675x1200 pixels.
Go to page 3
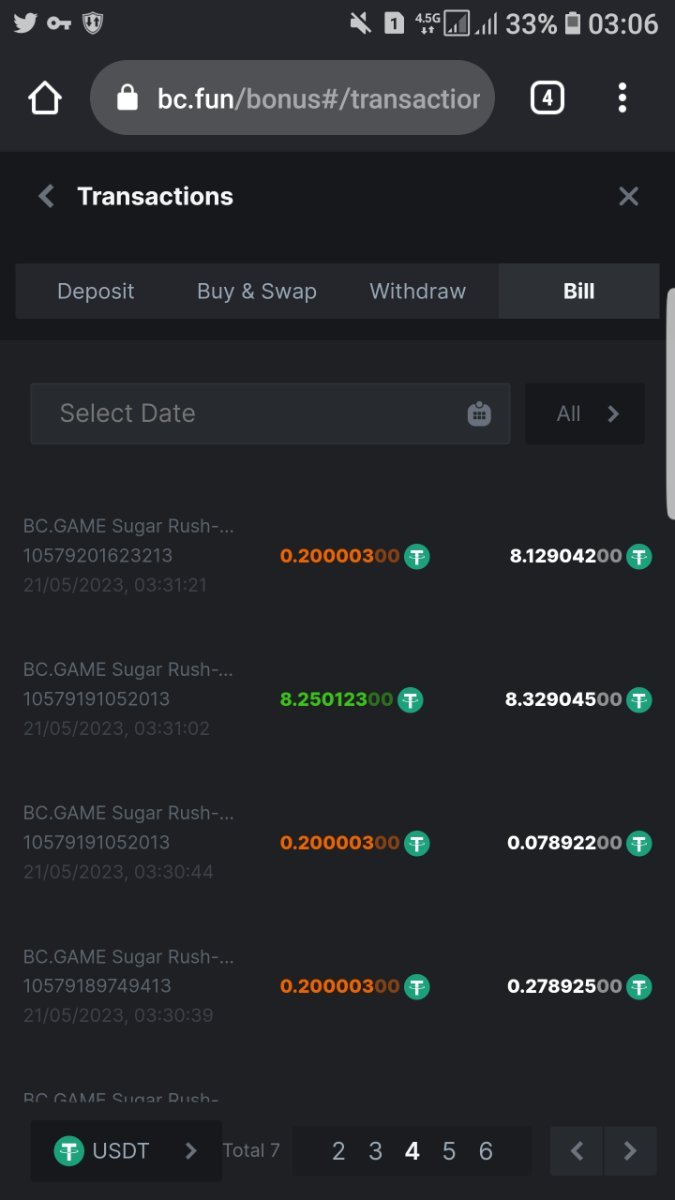tap(375, 1151)
